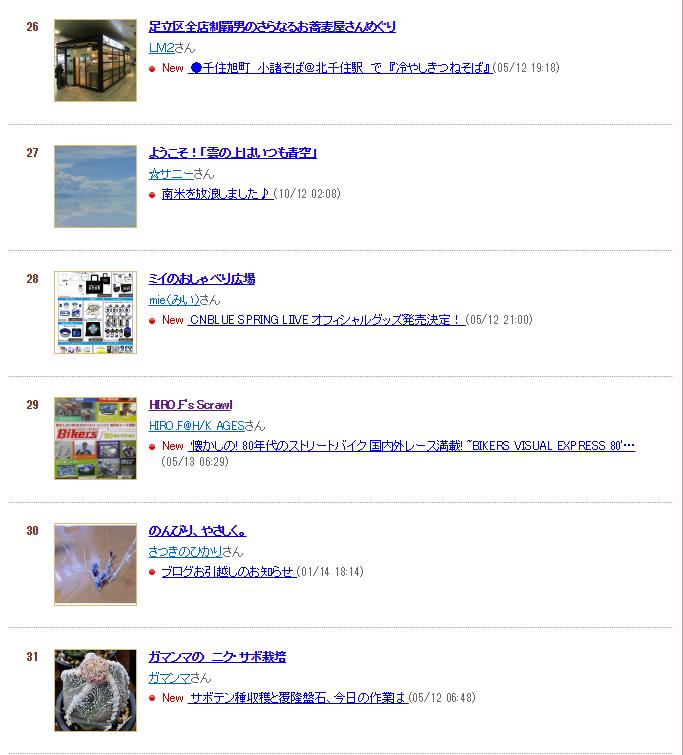
Task: Open blog ガマンマの ニク・サボ栽培
Action: [217, 657]
